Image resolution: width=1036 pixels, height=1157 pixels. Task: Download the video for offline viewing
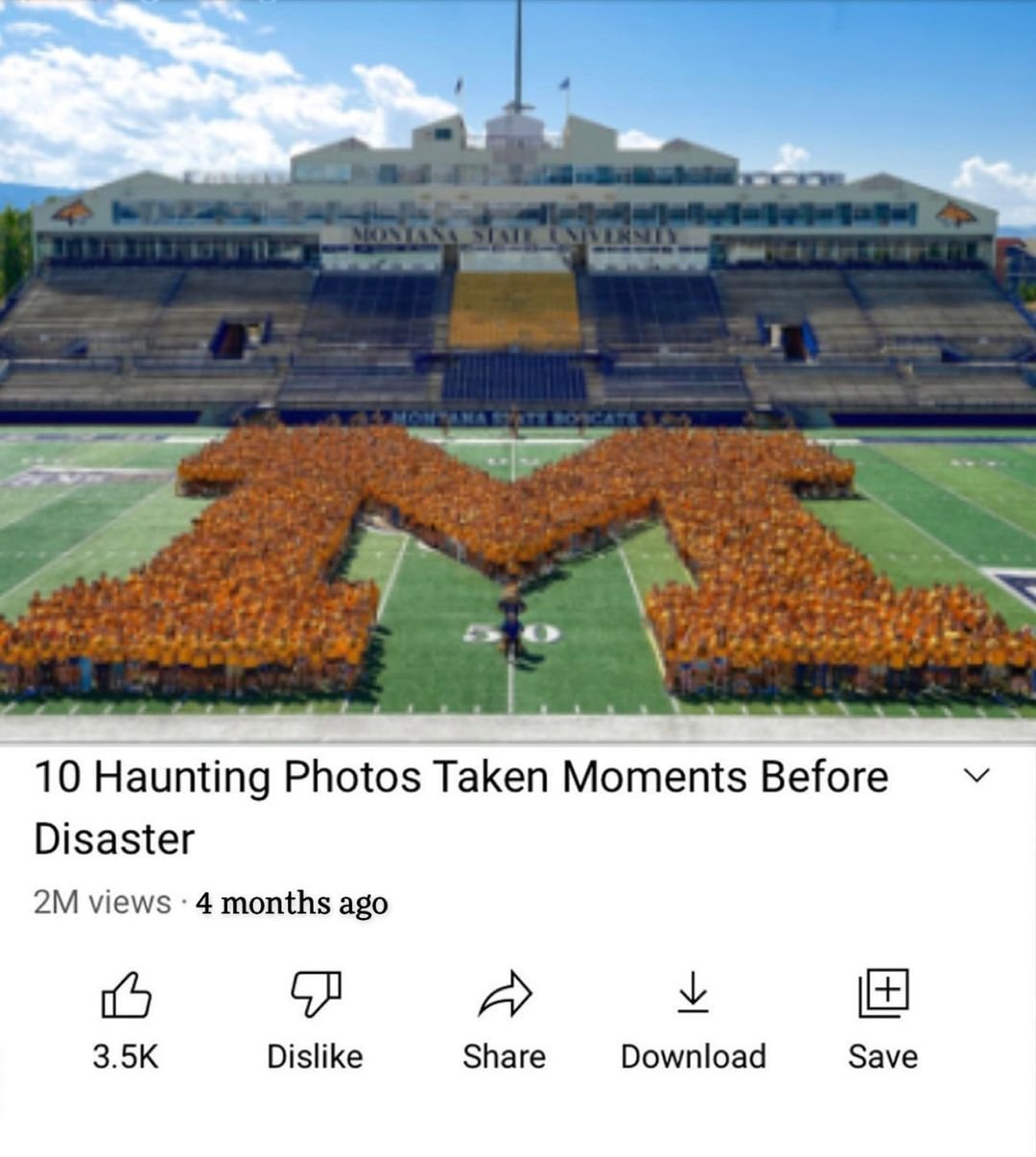tap(693, 996)
